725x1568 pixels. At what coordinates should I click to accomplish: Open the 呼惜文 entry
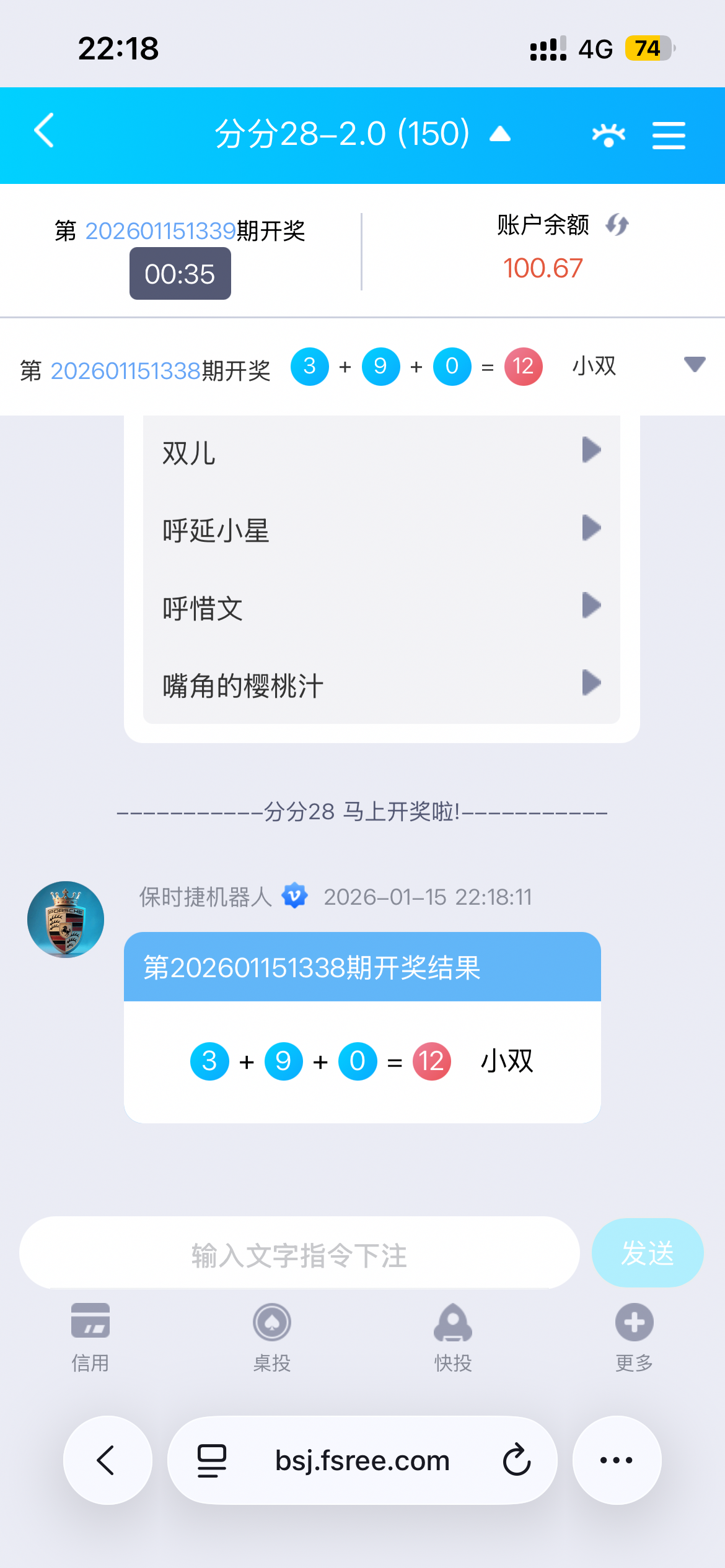[x=381, y=608]
